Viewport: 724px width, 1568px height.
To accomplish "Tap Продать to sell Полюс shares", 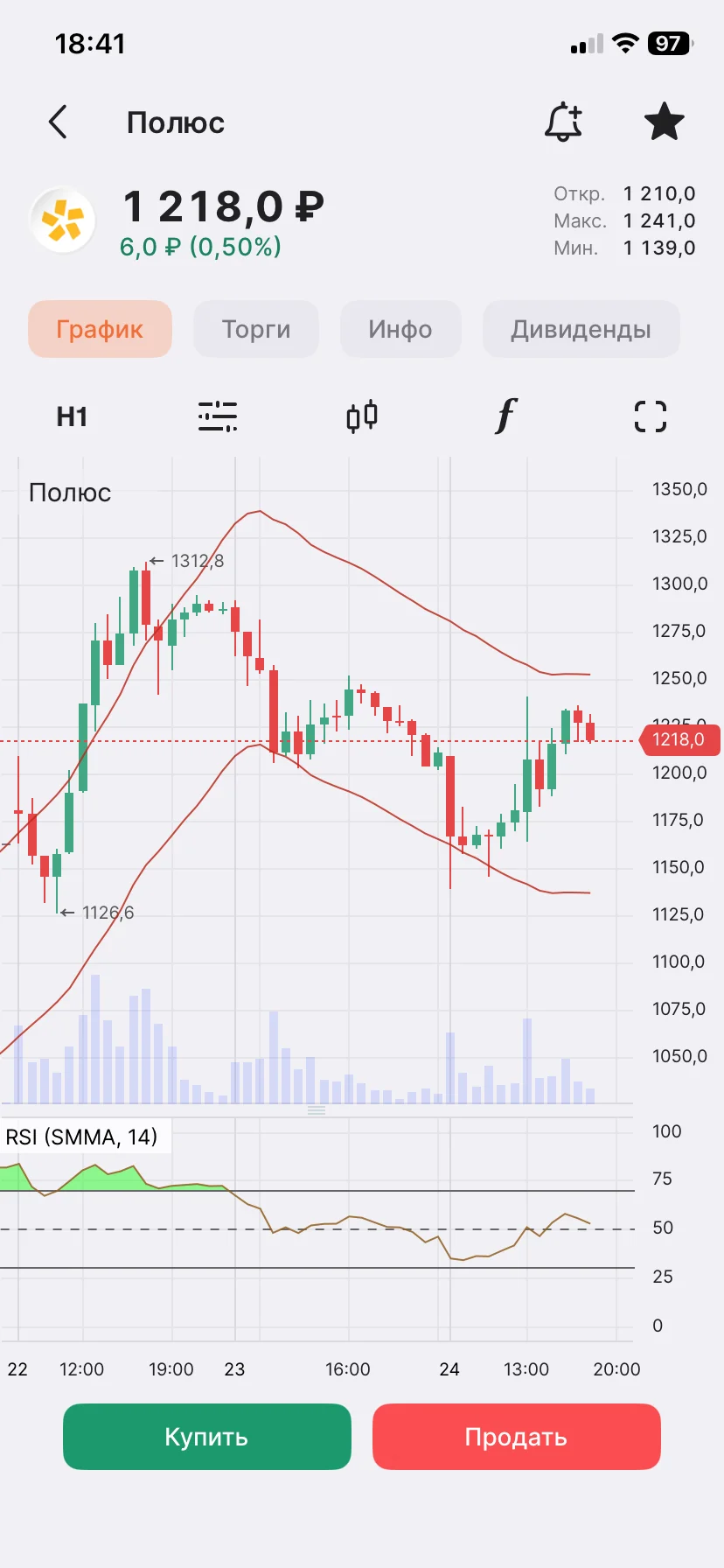I will pyautogui.click(x=517, y=1437).
